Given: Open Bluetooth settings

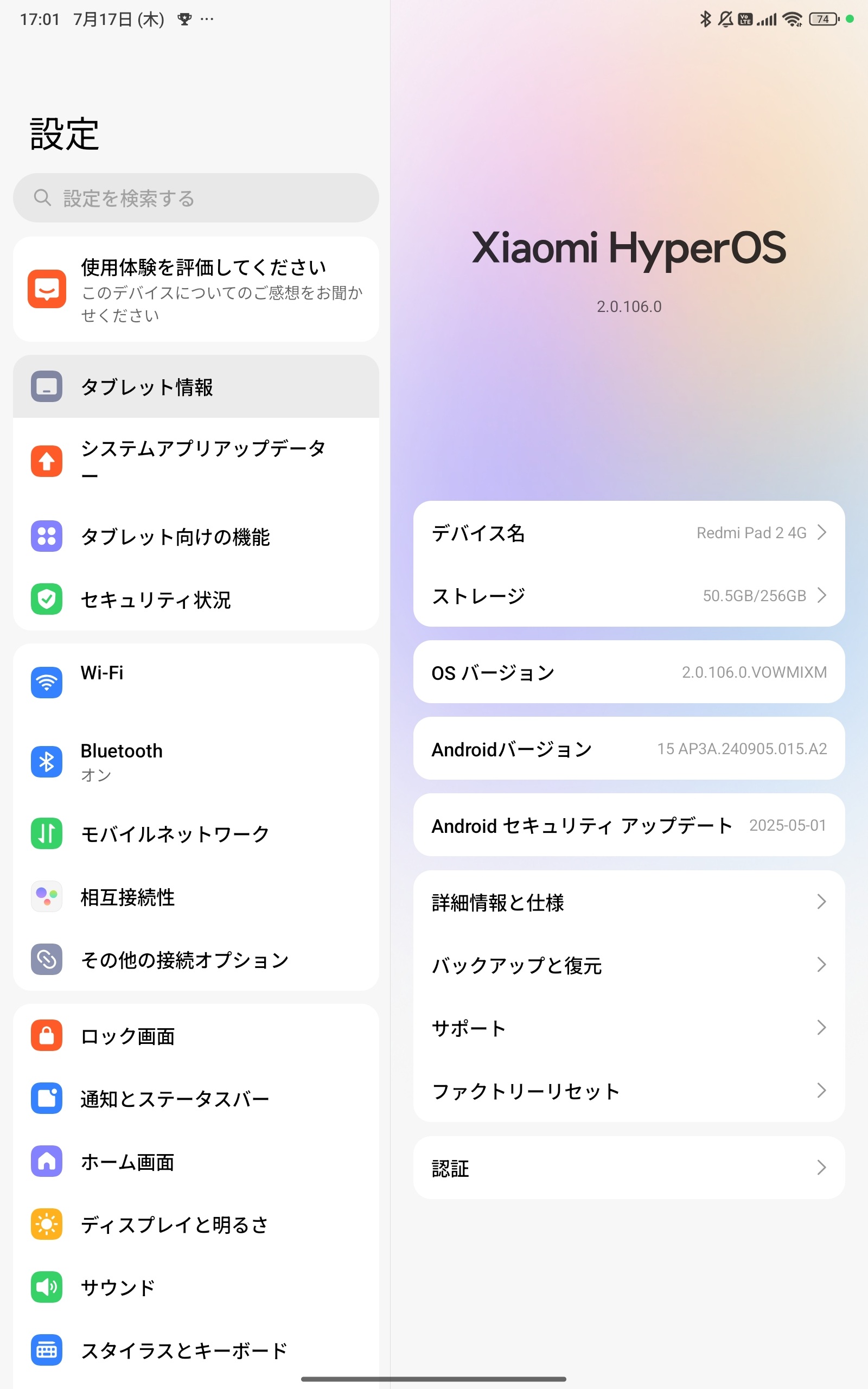Looking at the screenshot, I should 196,761.
